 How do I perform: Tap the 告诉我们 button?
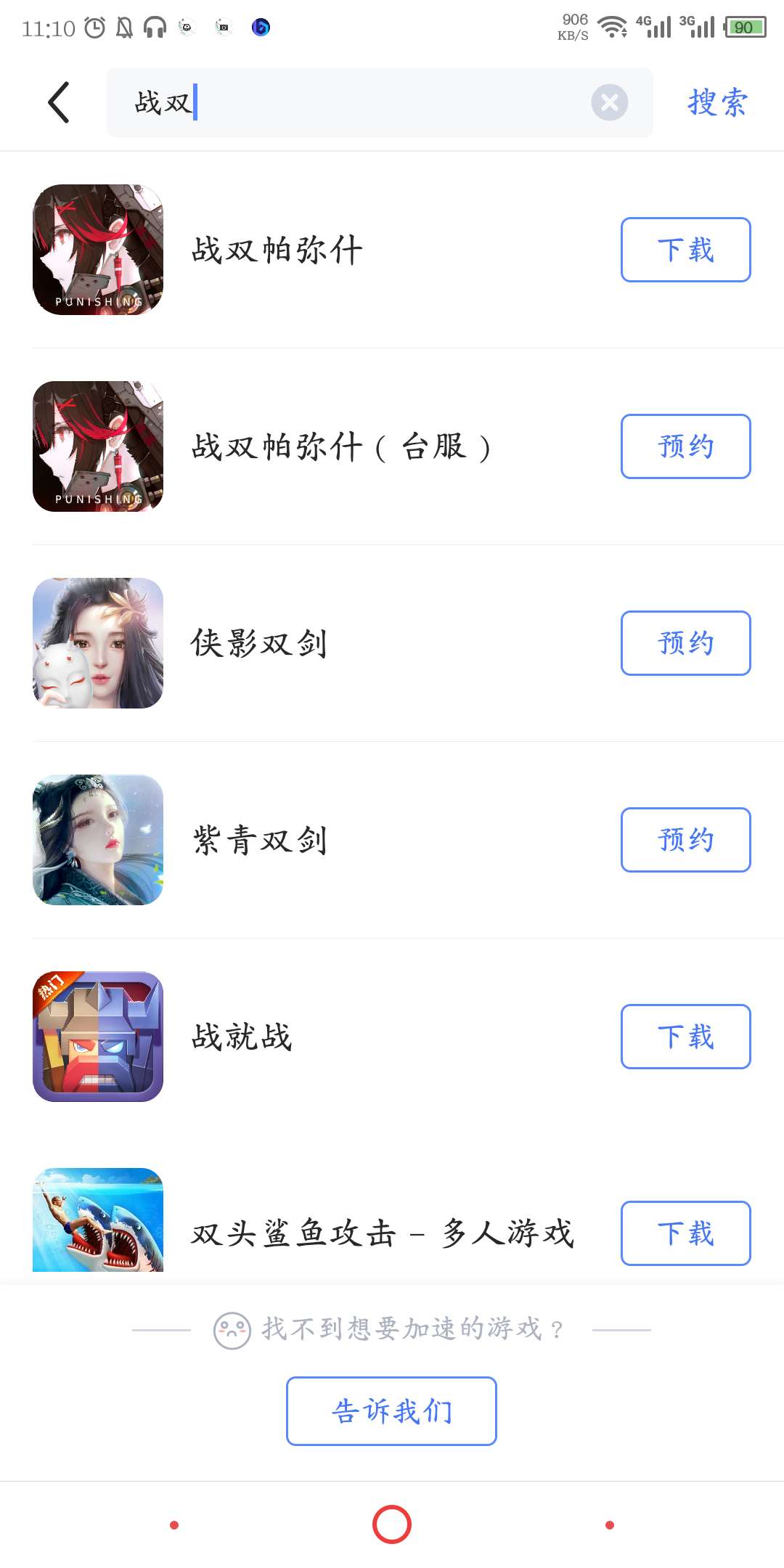391,1411
